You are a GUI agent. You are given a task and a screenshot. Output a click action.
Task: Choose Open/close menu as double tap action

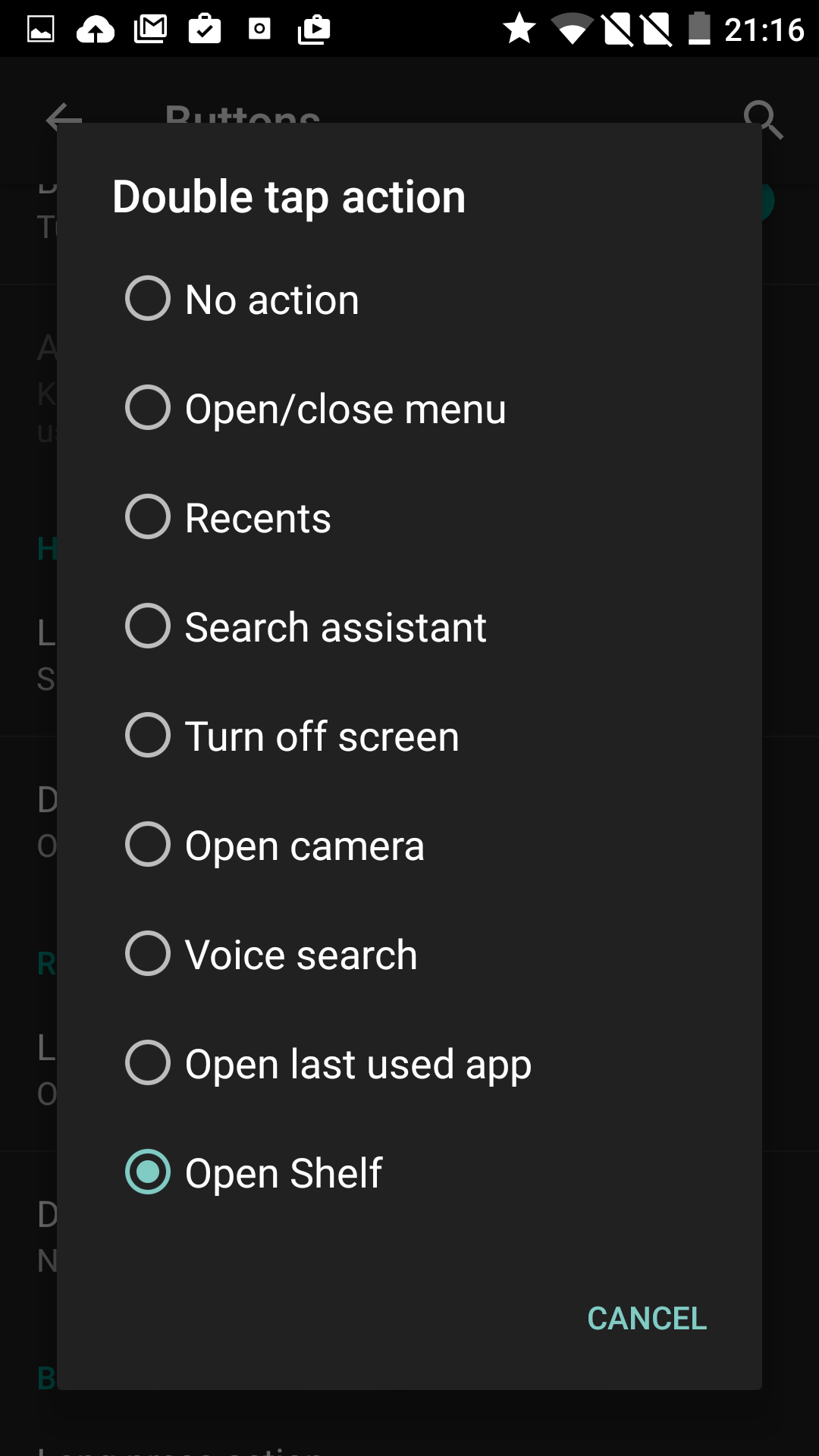(409, 408)
